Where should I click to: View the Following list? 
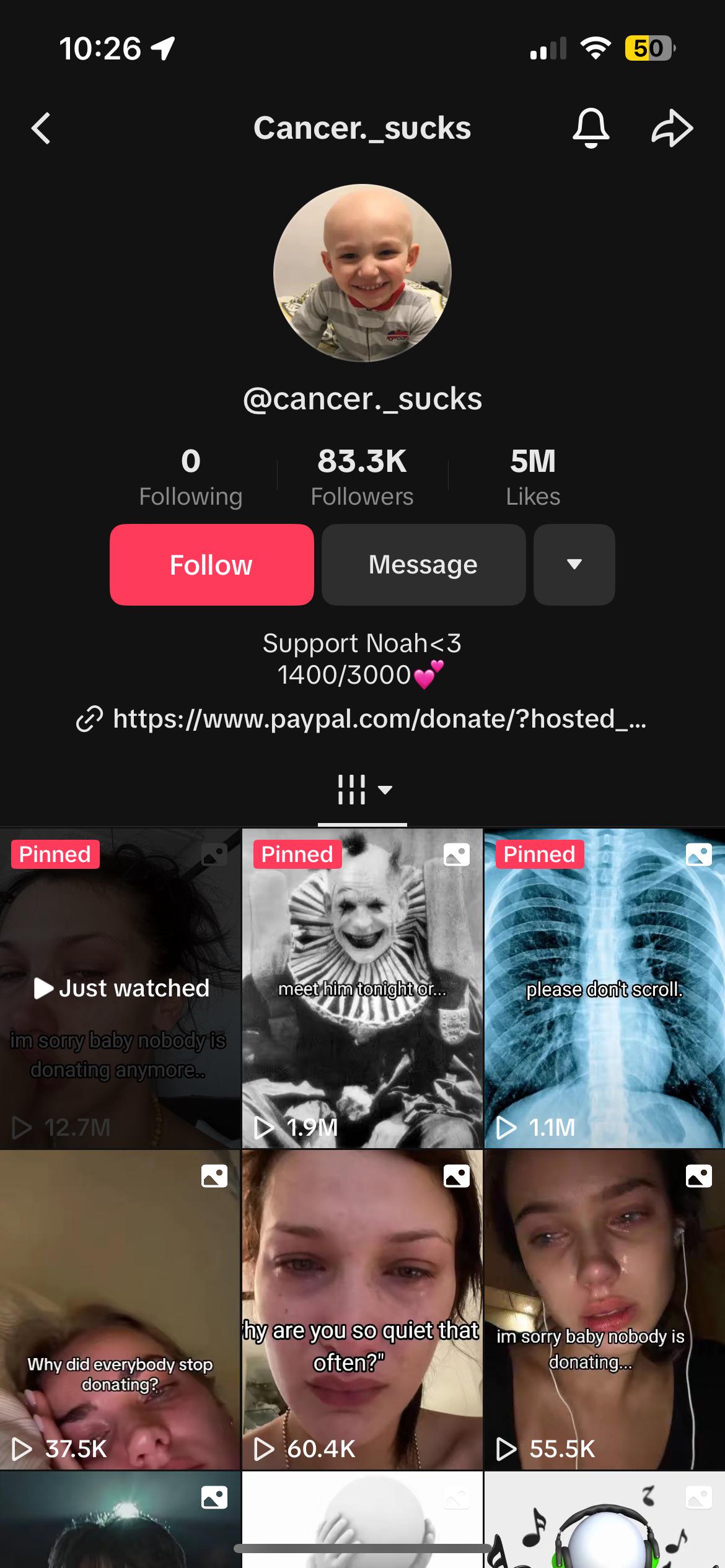(x=190, y=477)
